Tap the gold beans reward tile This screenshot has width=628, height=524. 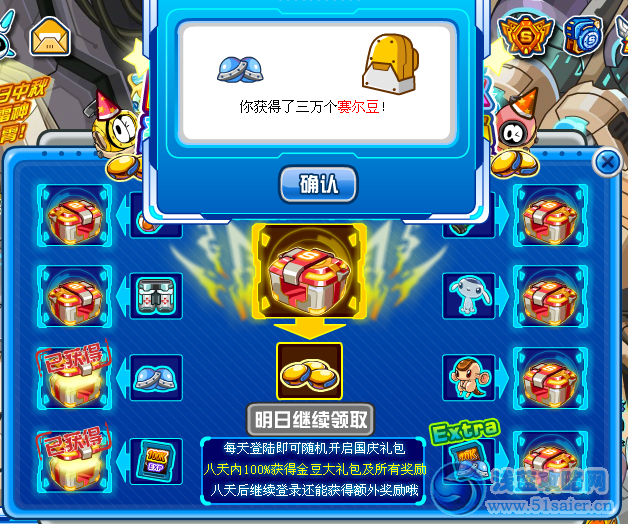(x=310, y=371)
